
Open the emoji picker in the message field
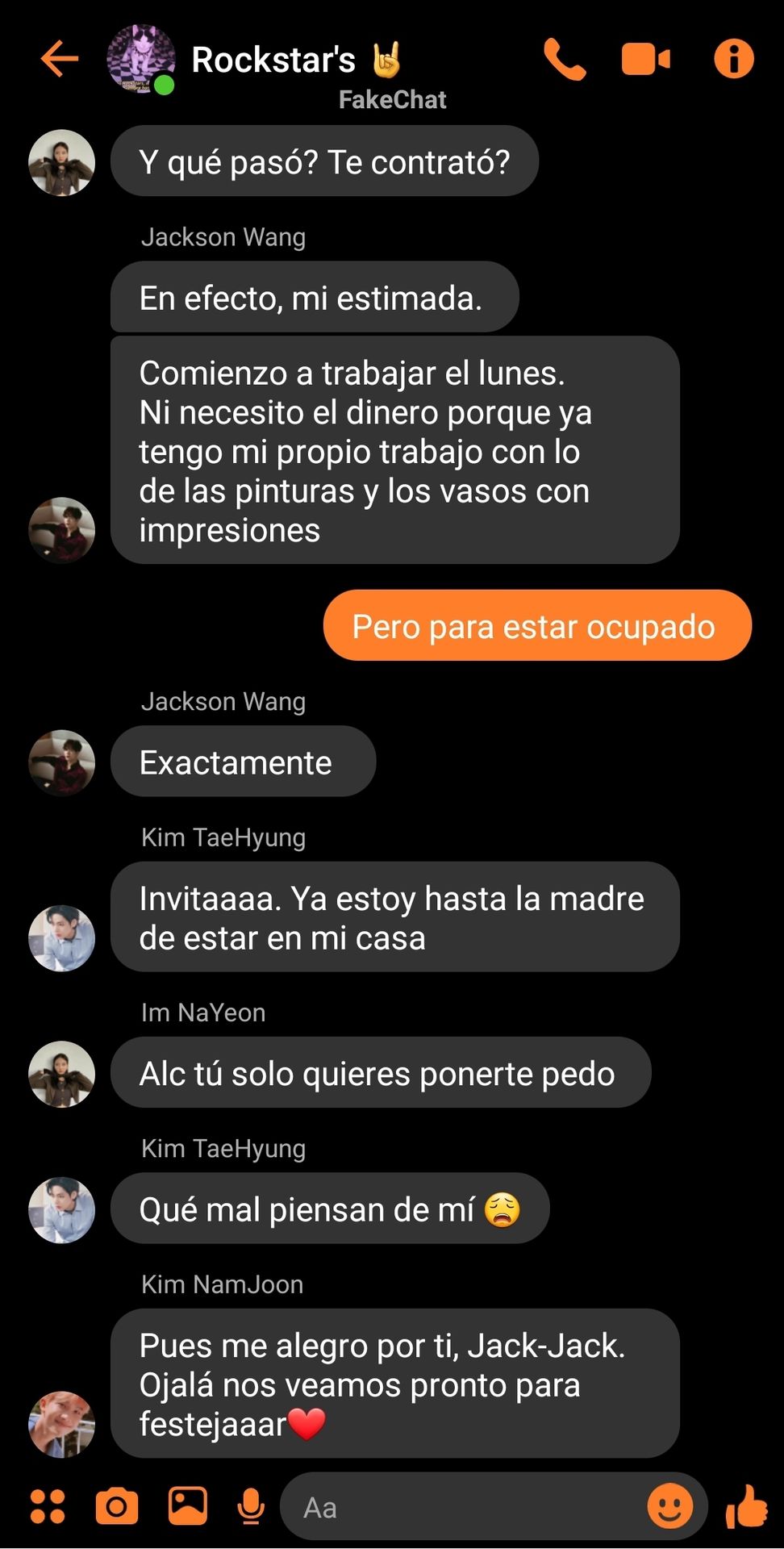670,1506
